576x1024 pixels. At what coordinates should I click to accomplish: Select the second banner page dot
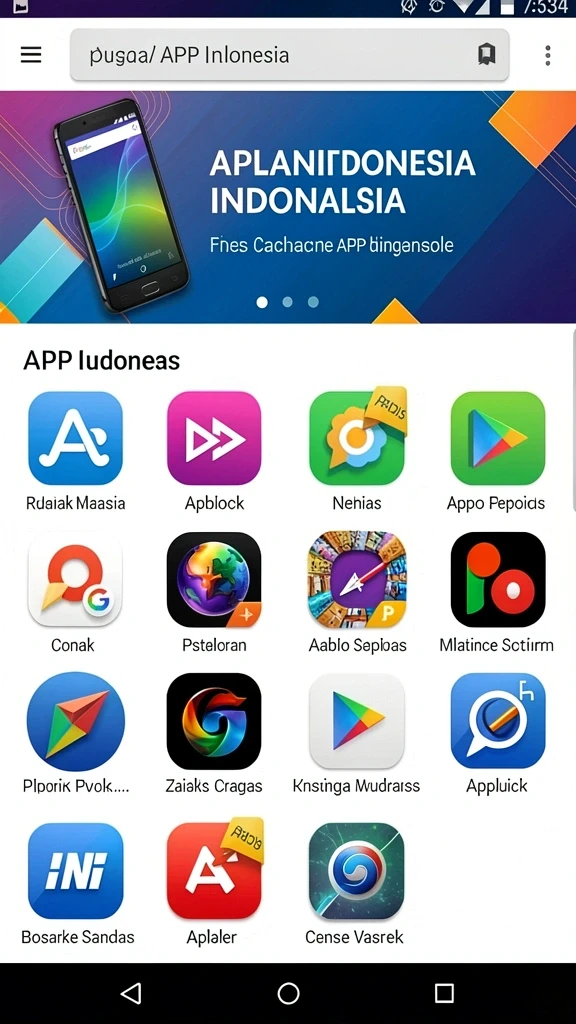point(287,302)
